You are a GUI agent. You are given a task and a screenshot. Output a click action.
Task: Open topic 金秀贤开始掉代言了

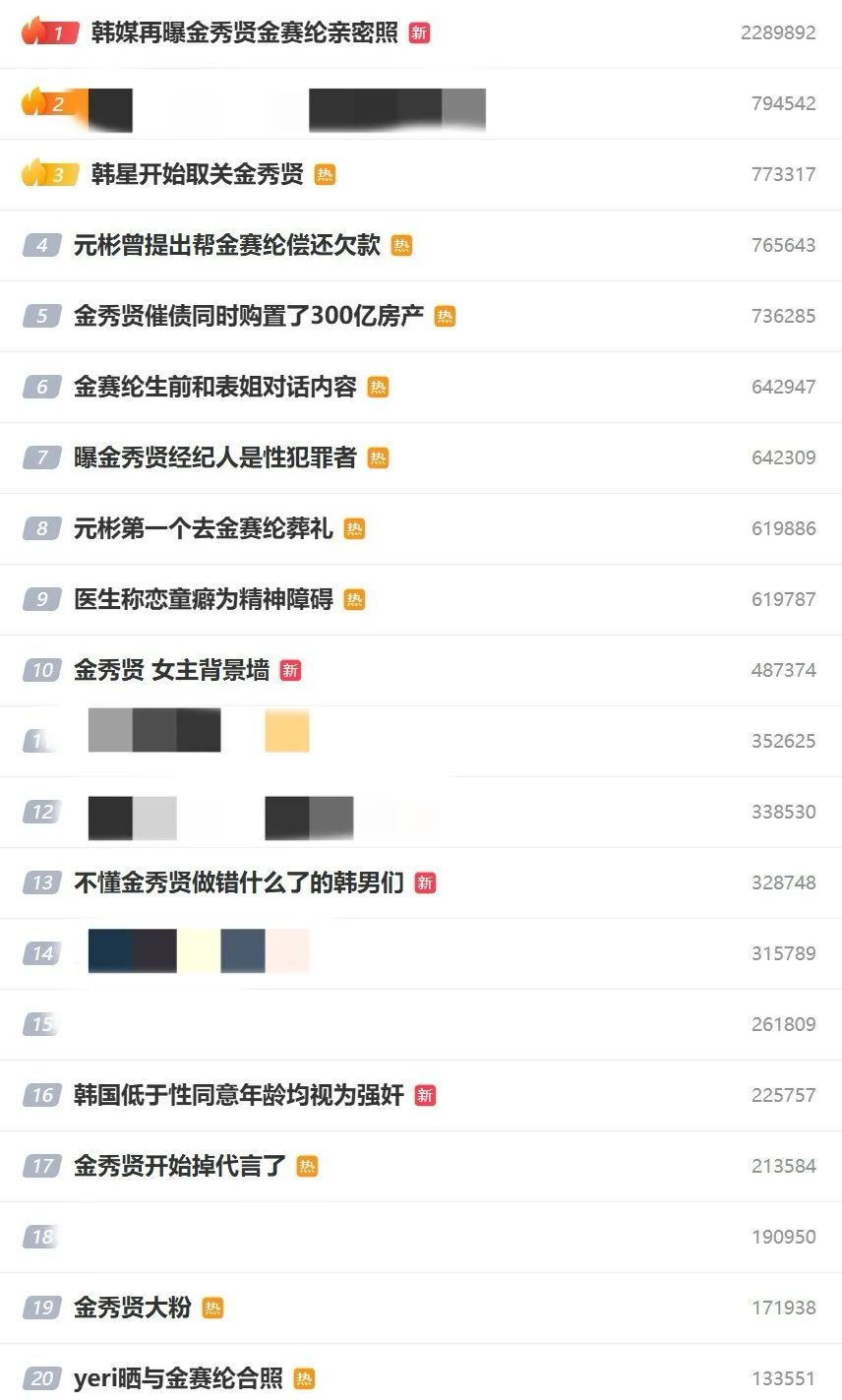[180, 1166]
